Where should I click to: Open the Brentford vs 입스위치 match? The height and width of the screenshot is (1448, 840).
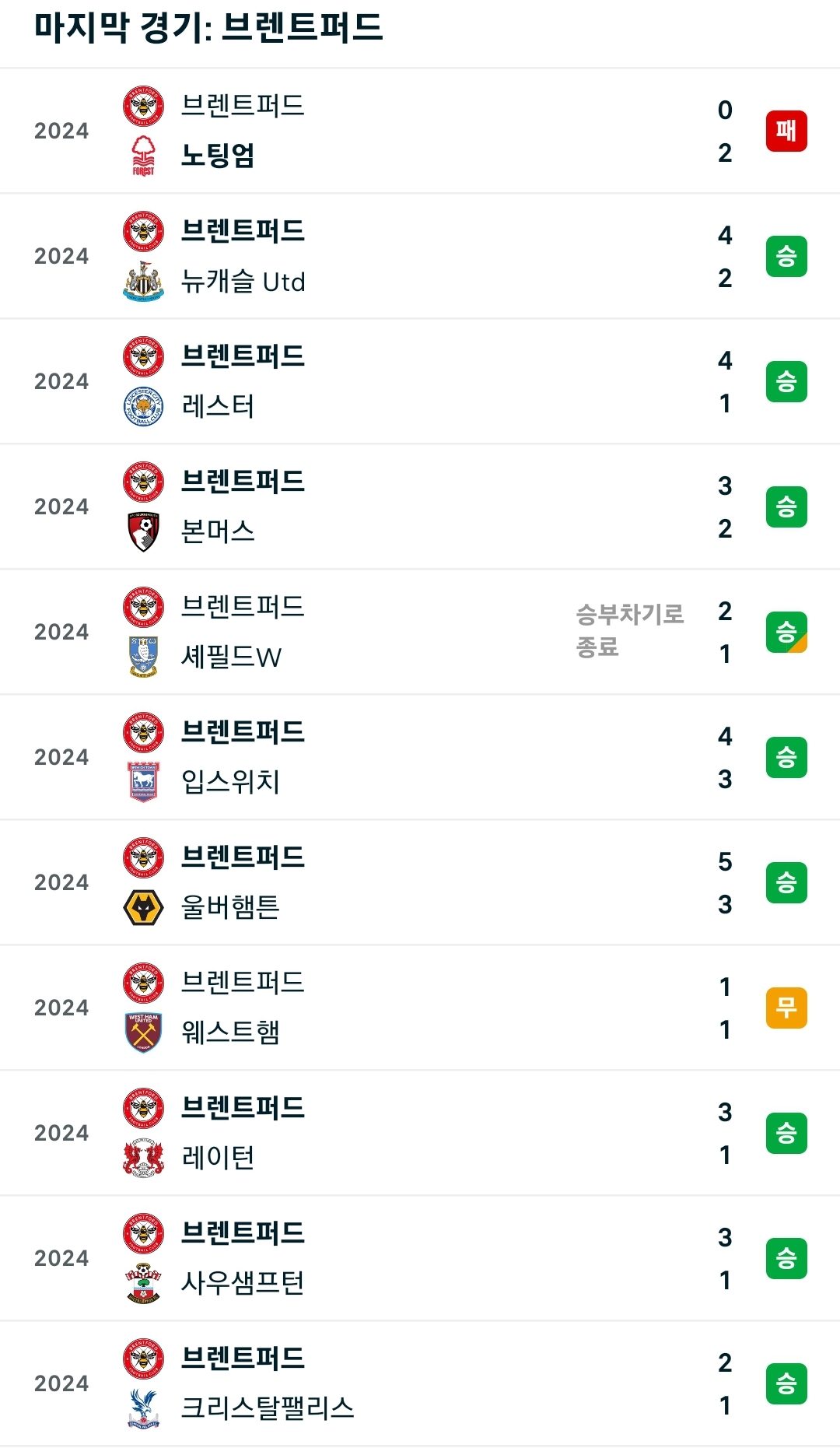[420, 757]
